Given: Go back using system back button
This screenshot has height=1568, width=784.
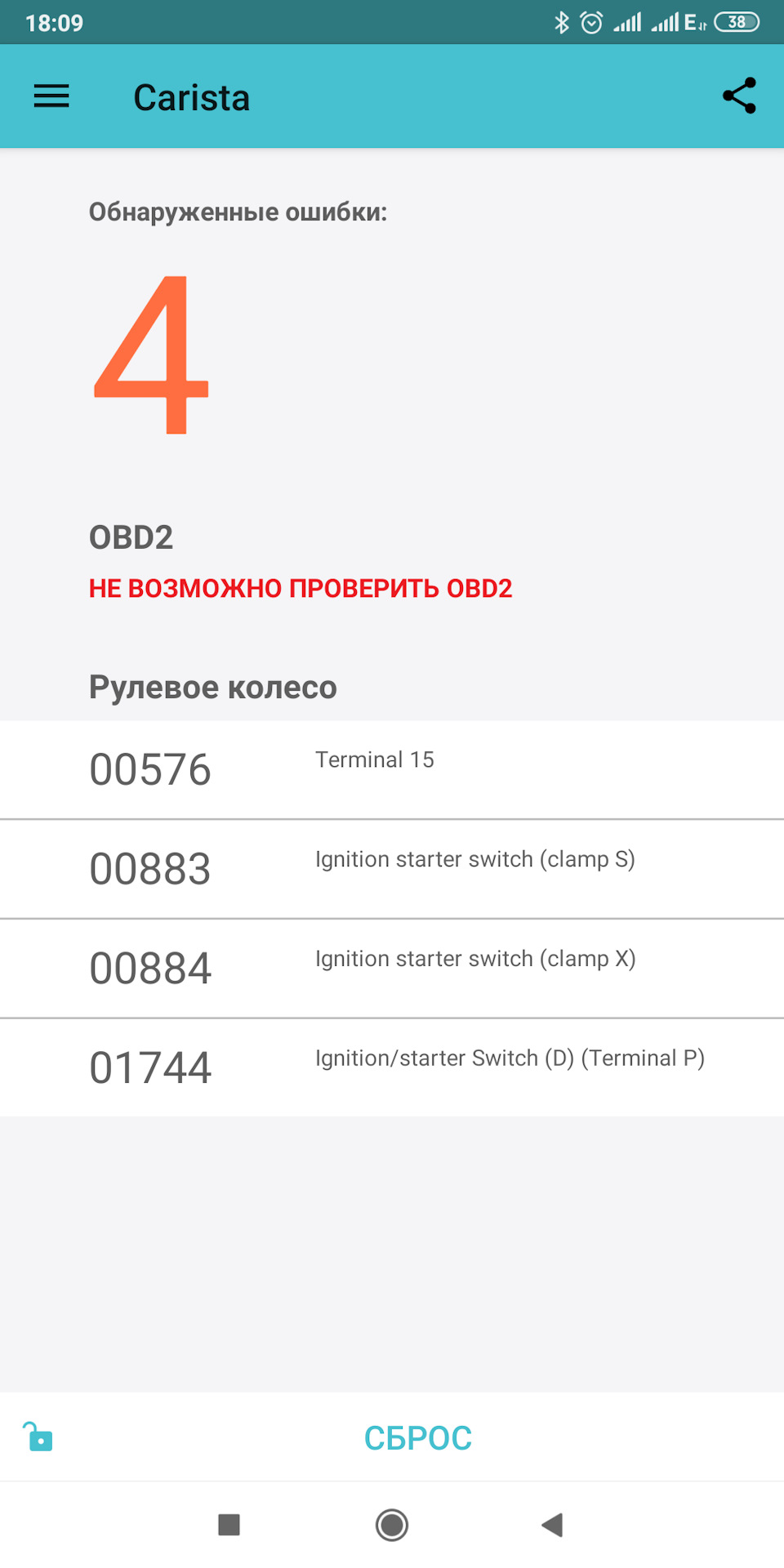Looking at the screenshot, I should (x=553, y=1525).
